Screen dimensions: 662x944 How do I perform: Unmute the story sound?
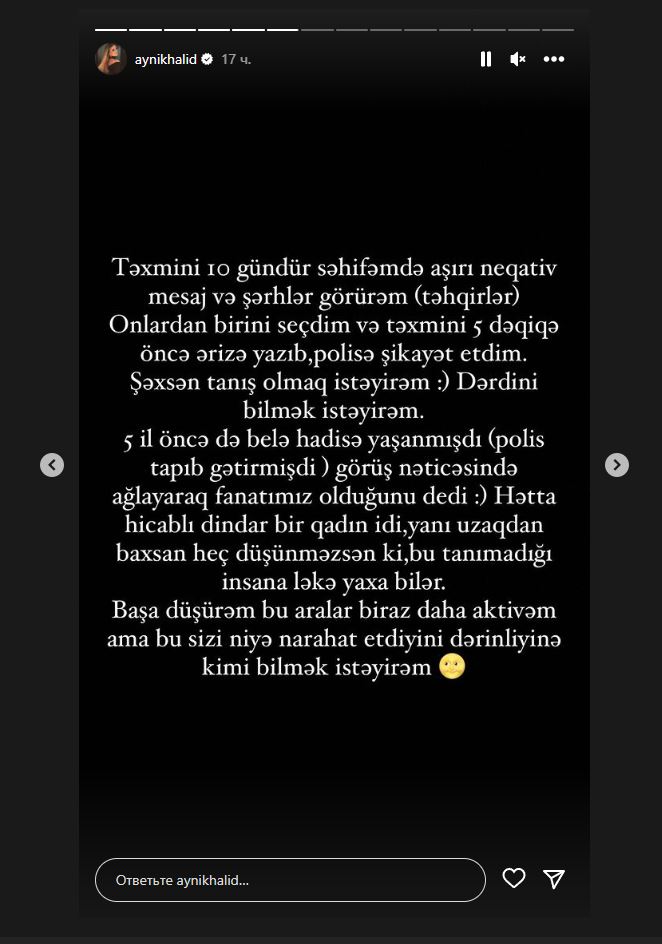(517, 59)
